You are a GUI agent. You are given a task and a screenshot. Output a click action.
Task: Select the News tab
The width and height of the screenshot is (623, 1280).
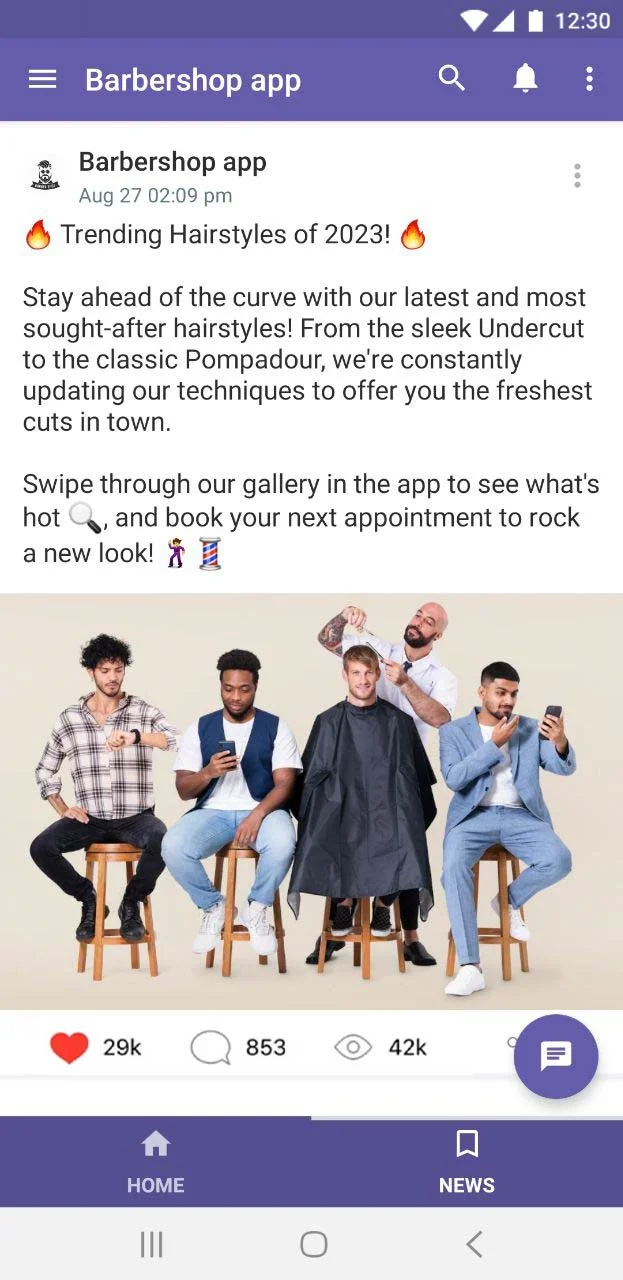(466, 1162)
